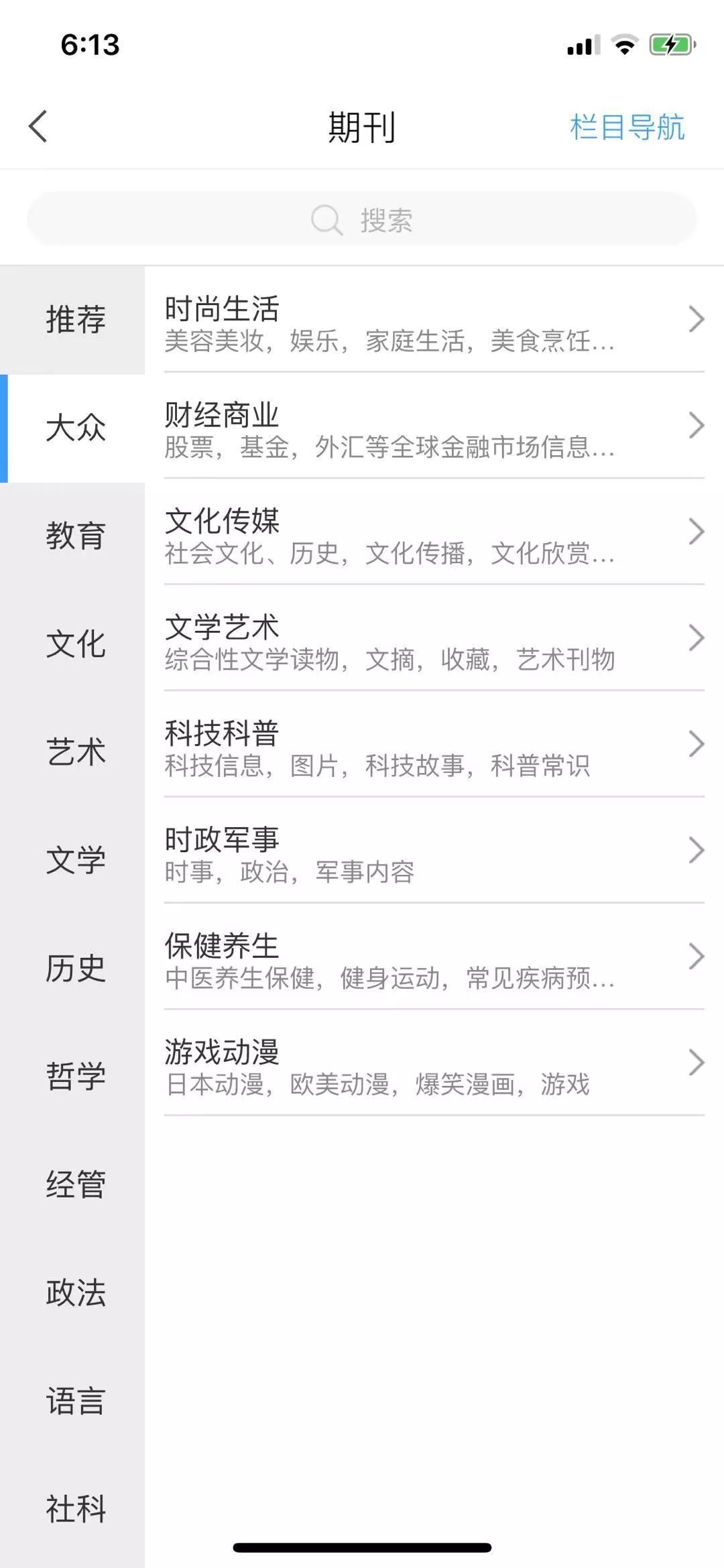Switch to the 推荐 category tab
This screenshot has height=1568, width=724.
point(75,319)
